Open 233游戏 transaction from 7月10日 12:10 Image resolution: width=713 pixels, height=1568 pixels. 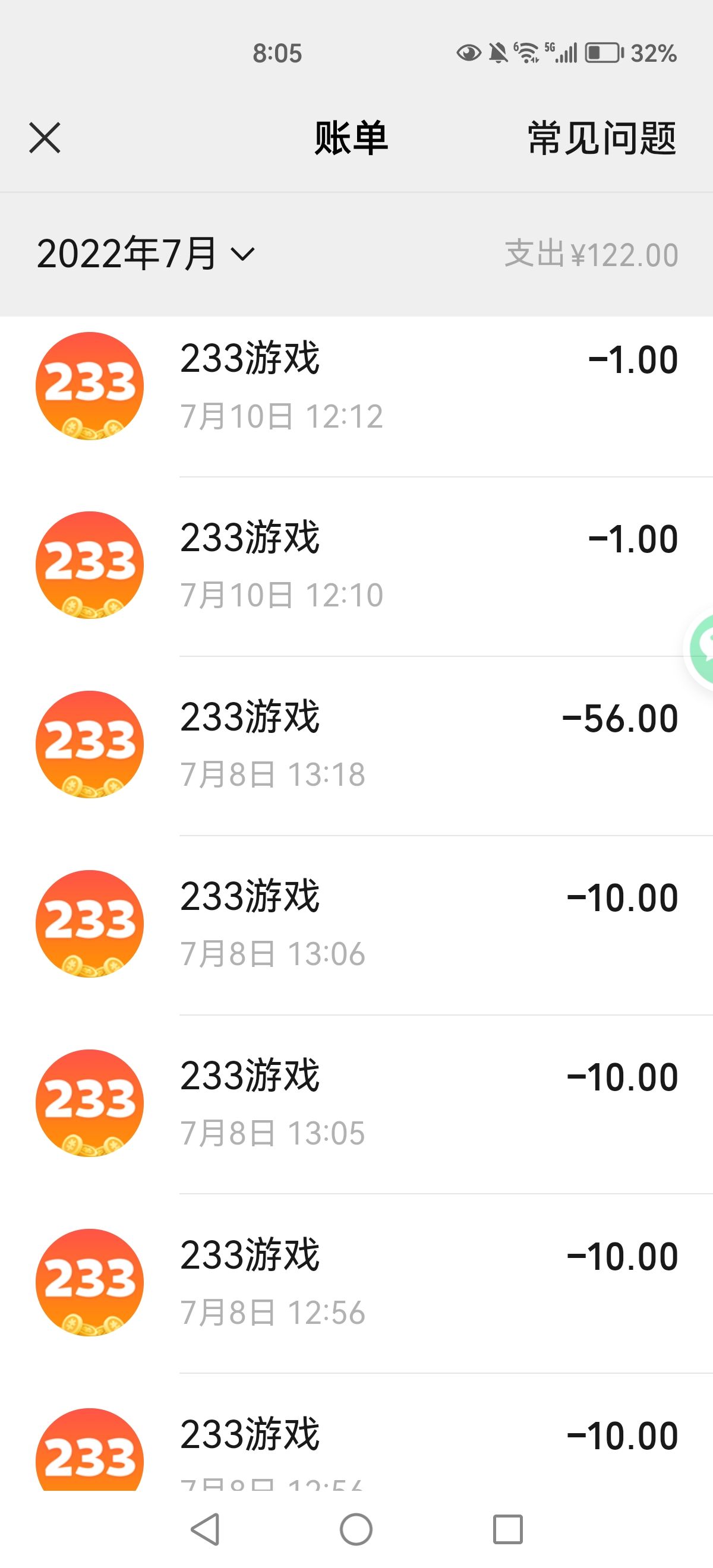(x=365, y=565)
